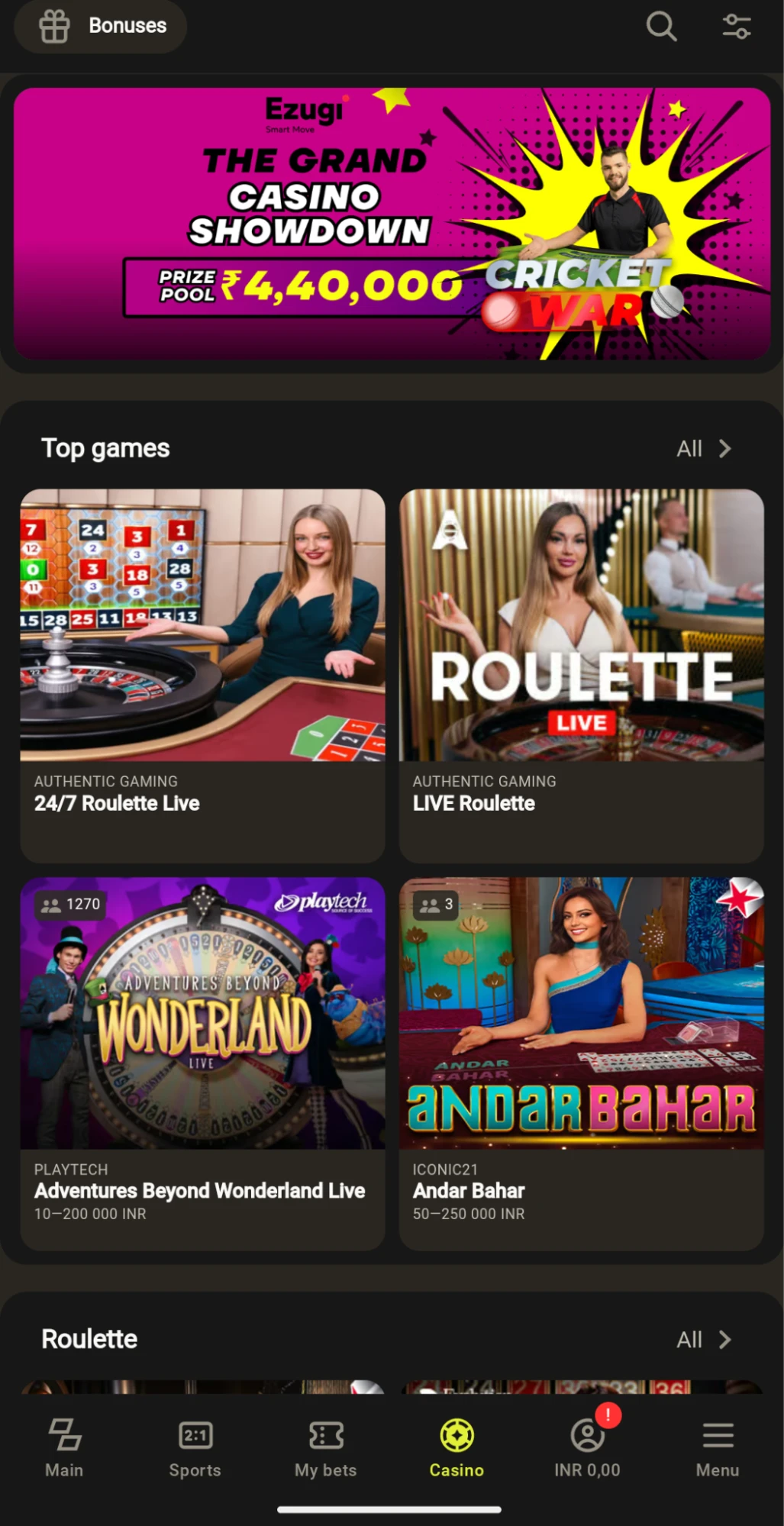Go to the Sports tab
This screenshot has width=784, height=1526.
point(195,1448)
